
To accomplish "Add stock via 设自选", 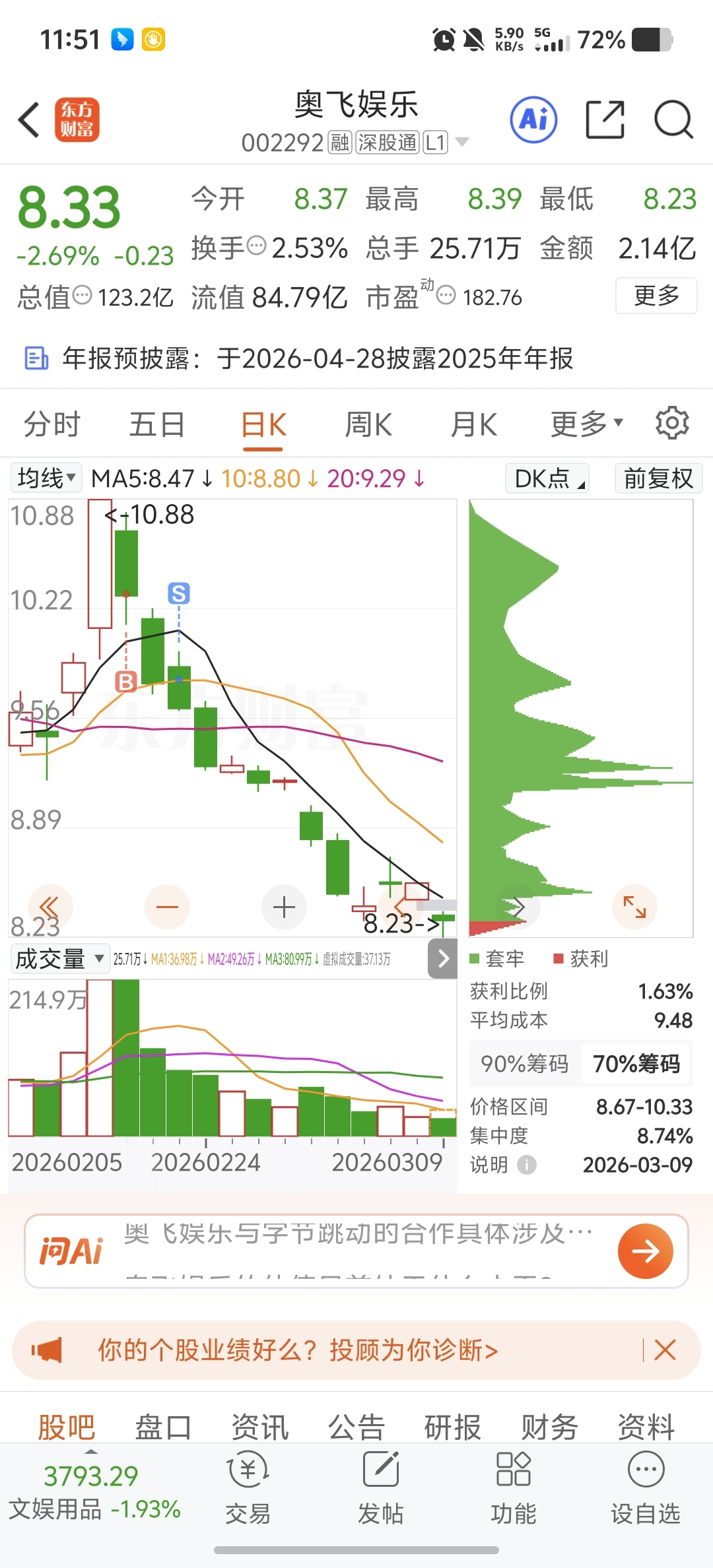I will tap(645, 1487).
